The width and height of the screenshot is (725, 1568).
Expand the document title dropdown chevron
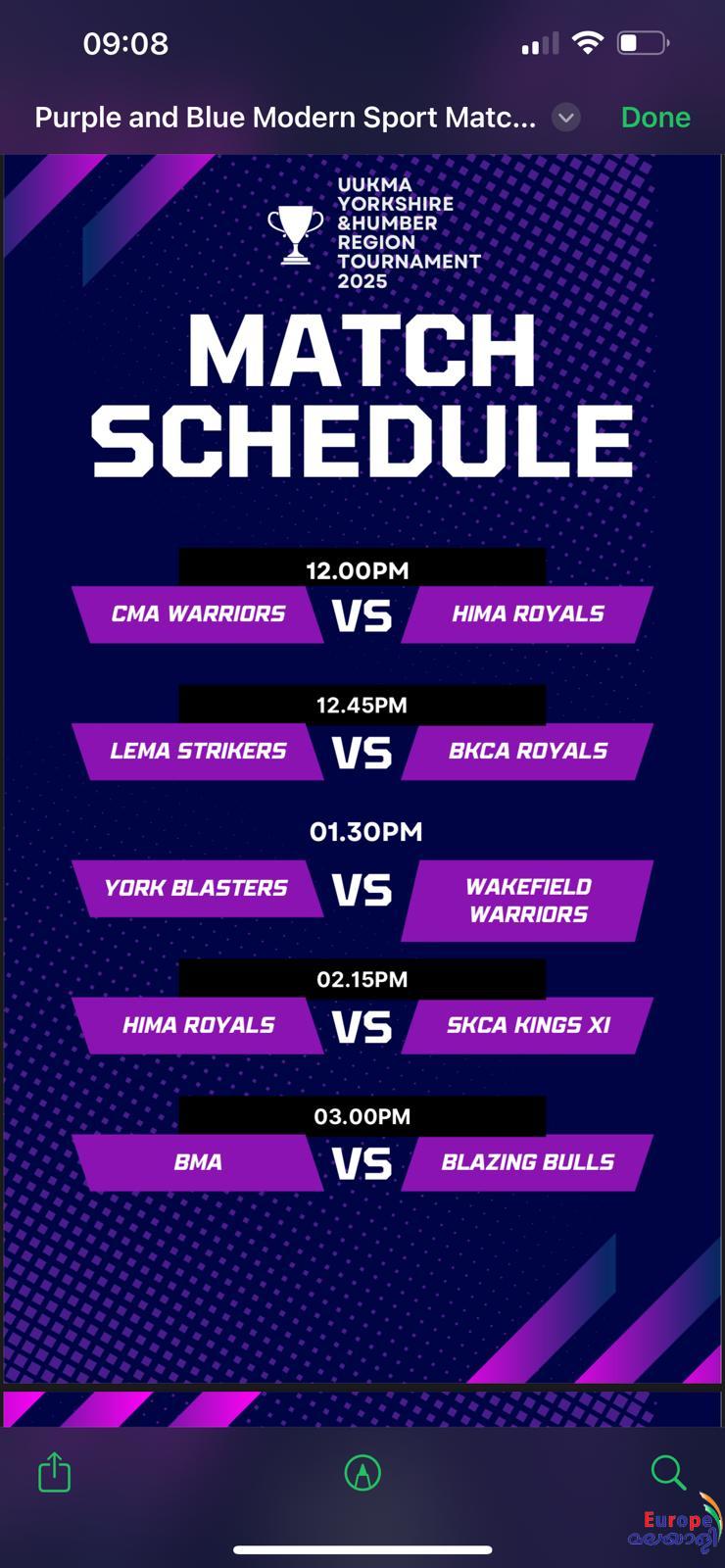[x=566, y=118]
